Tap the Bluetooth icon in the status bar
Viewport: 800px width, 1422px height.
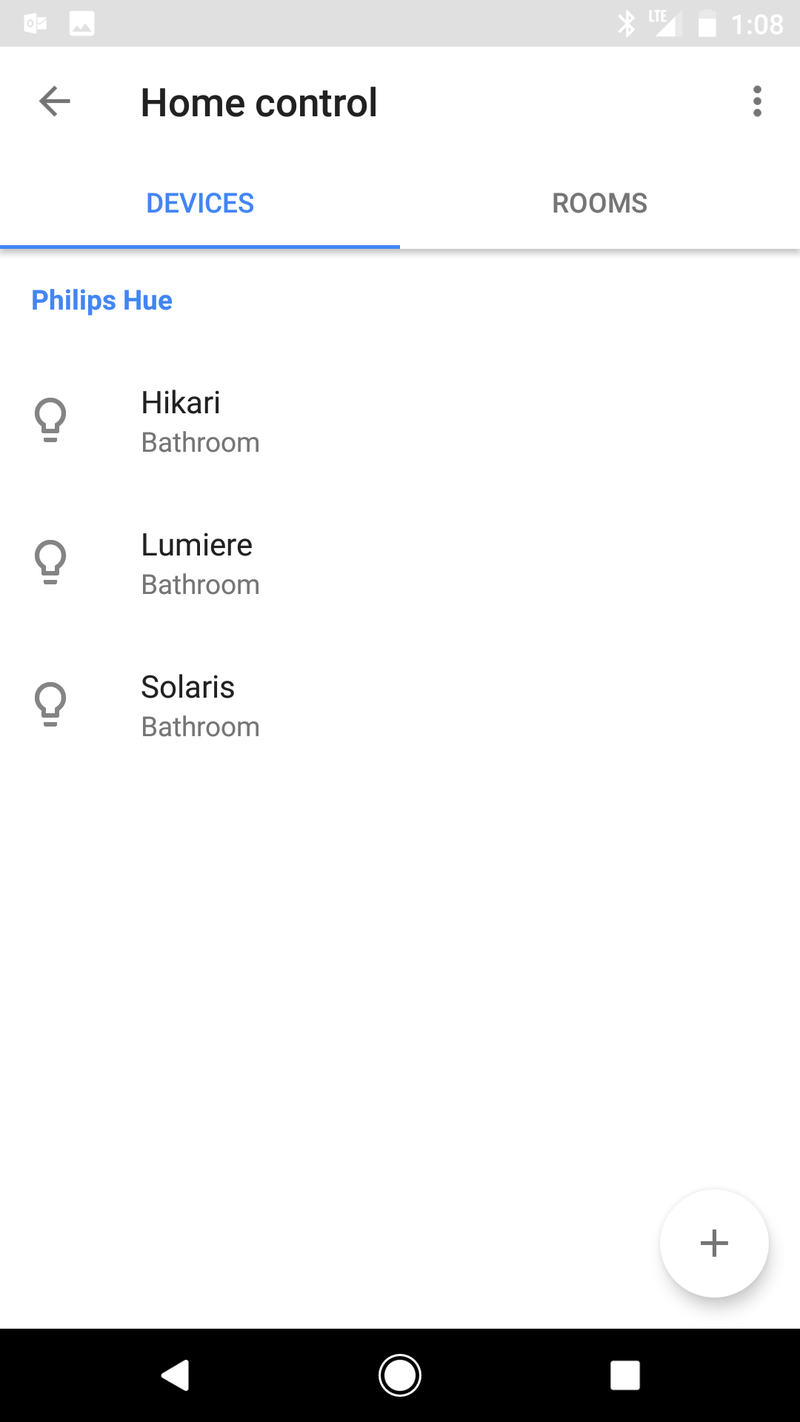click(x=628, y=22)
